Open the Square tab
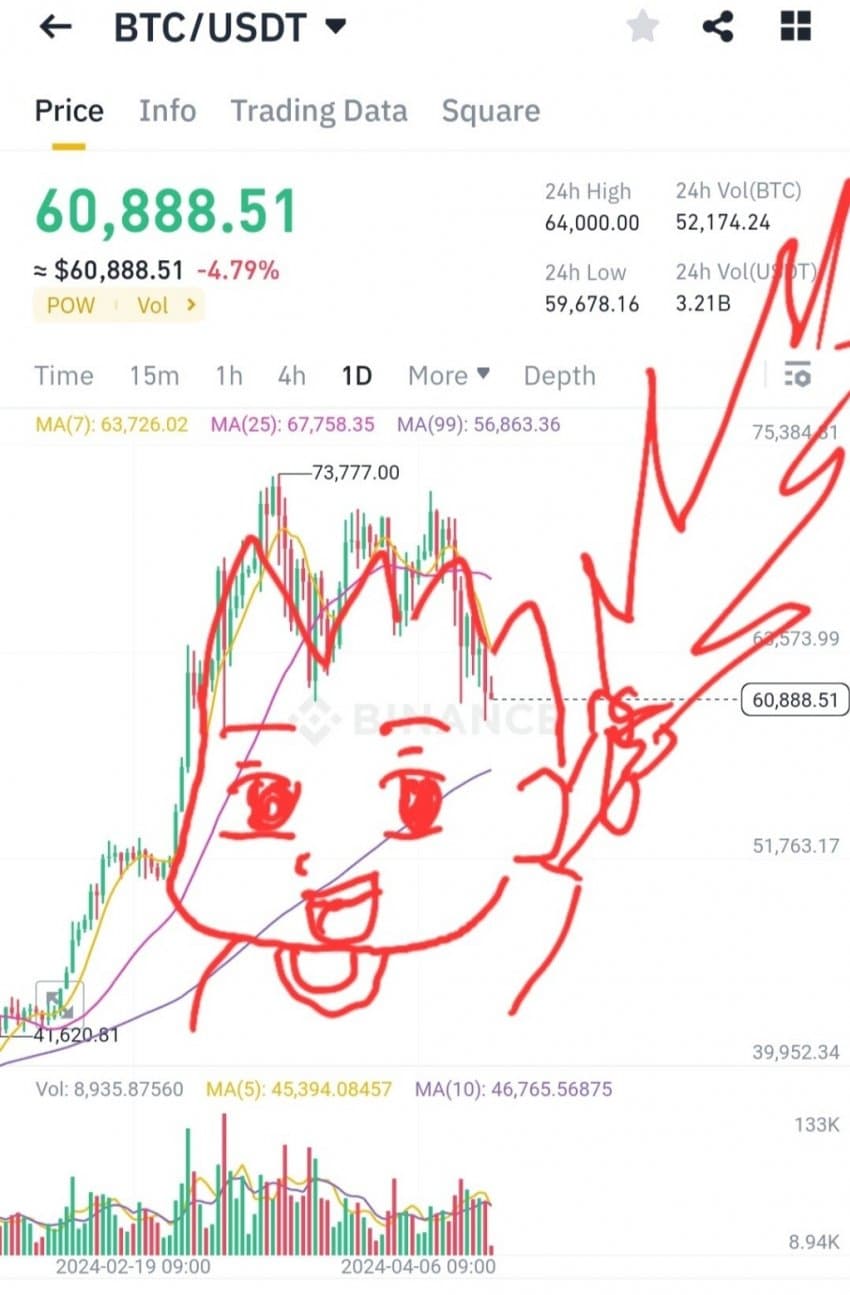The image size is (850, 1295). coord(490,110)
